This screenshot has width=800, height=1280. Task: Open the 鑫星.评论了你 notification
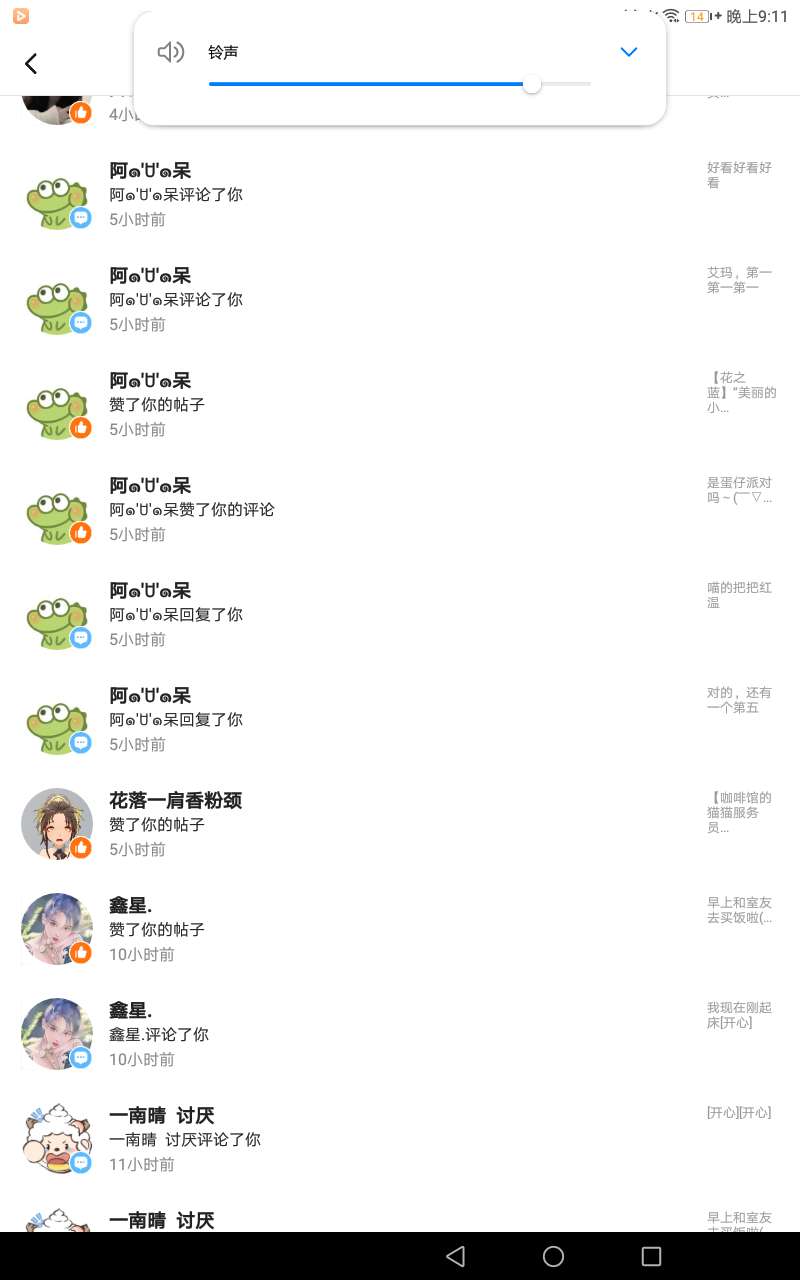point(400,1034)
